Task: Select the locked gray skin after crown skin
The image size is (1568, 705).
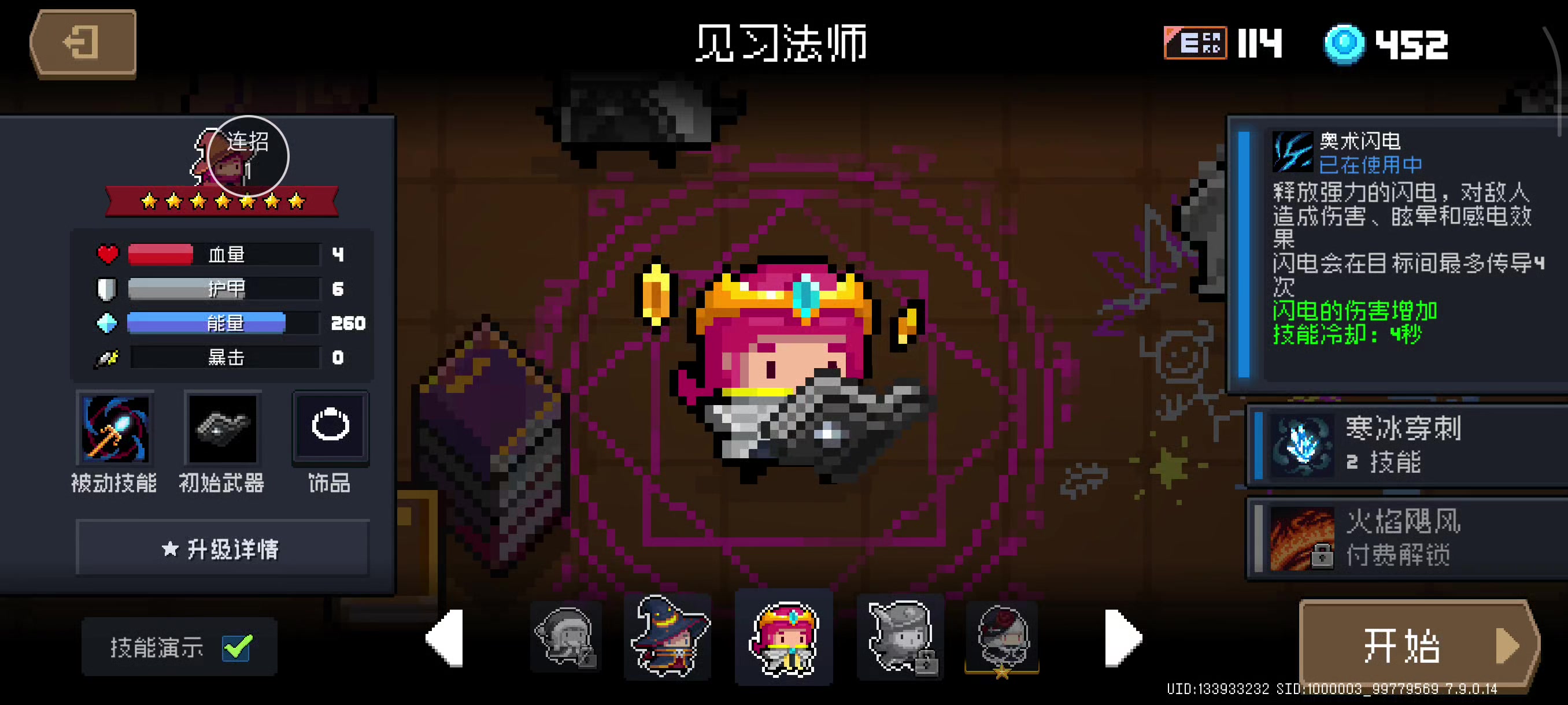Action: pyautogui.click(x=900, y=637)
